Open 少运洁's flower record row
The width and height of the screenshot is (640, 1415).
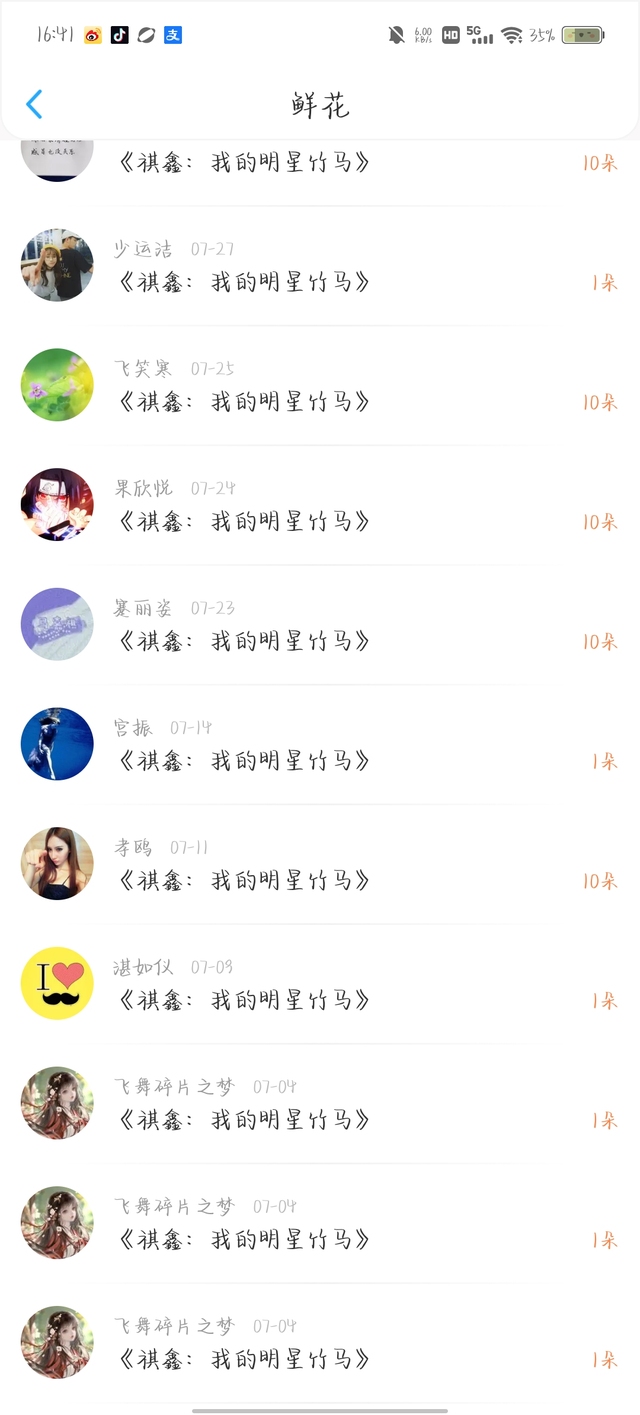320,267
